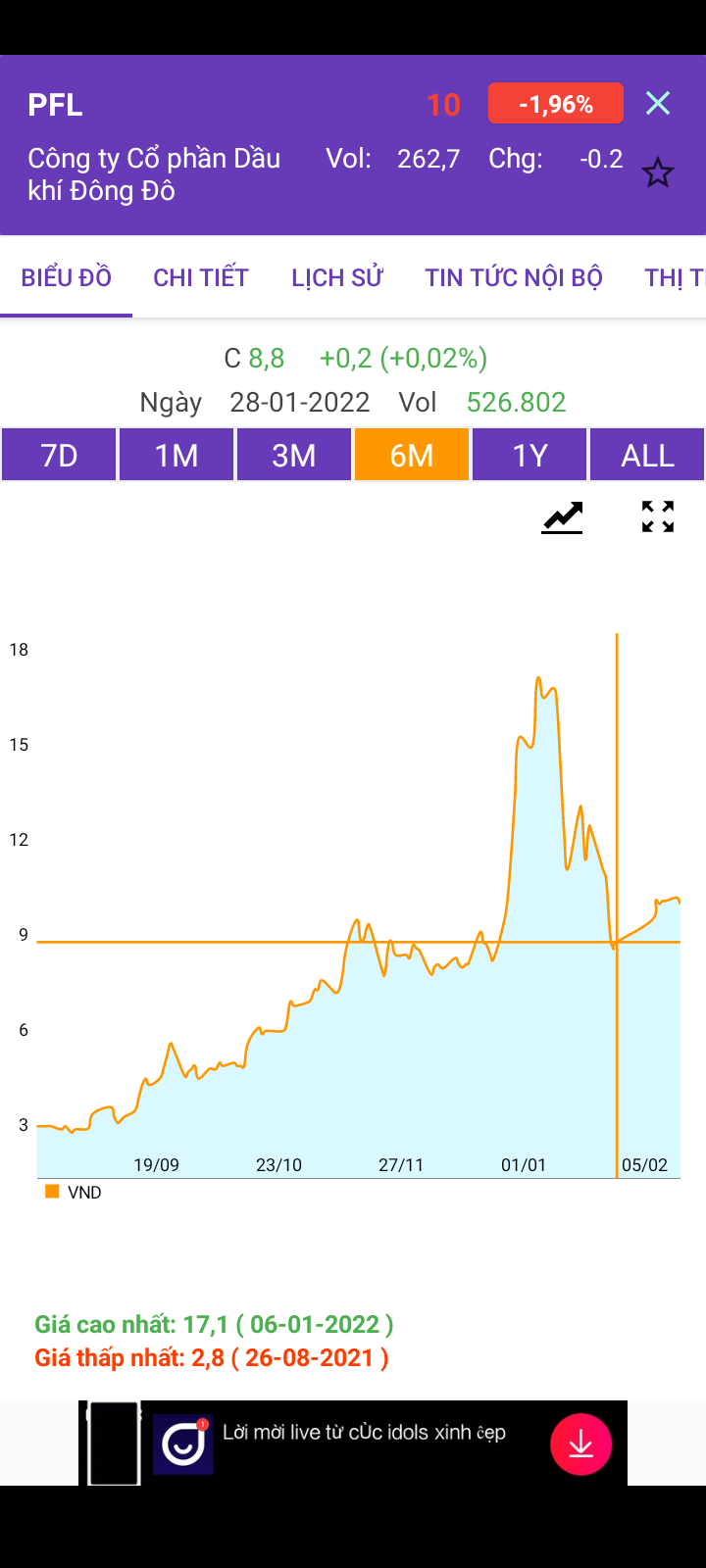Add PFL to favorites with the star
This screenshot has width=706, height=1568.
658,173
